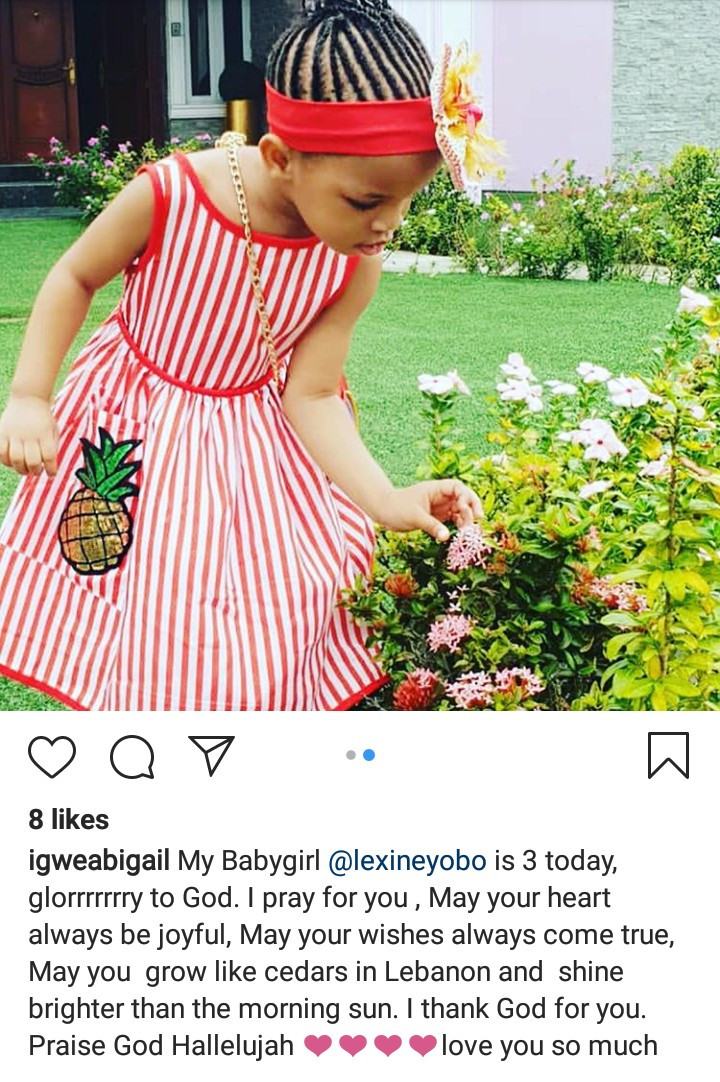Open comments via the speech bubble icon
Viewport: 720px width, 1082px height.
(x=132, y=757)
